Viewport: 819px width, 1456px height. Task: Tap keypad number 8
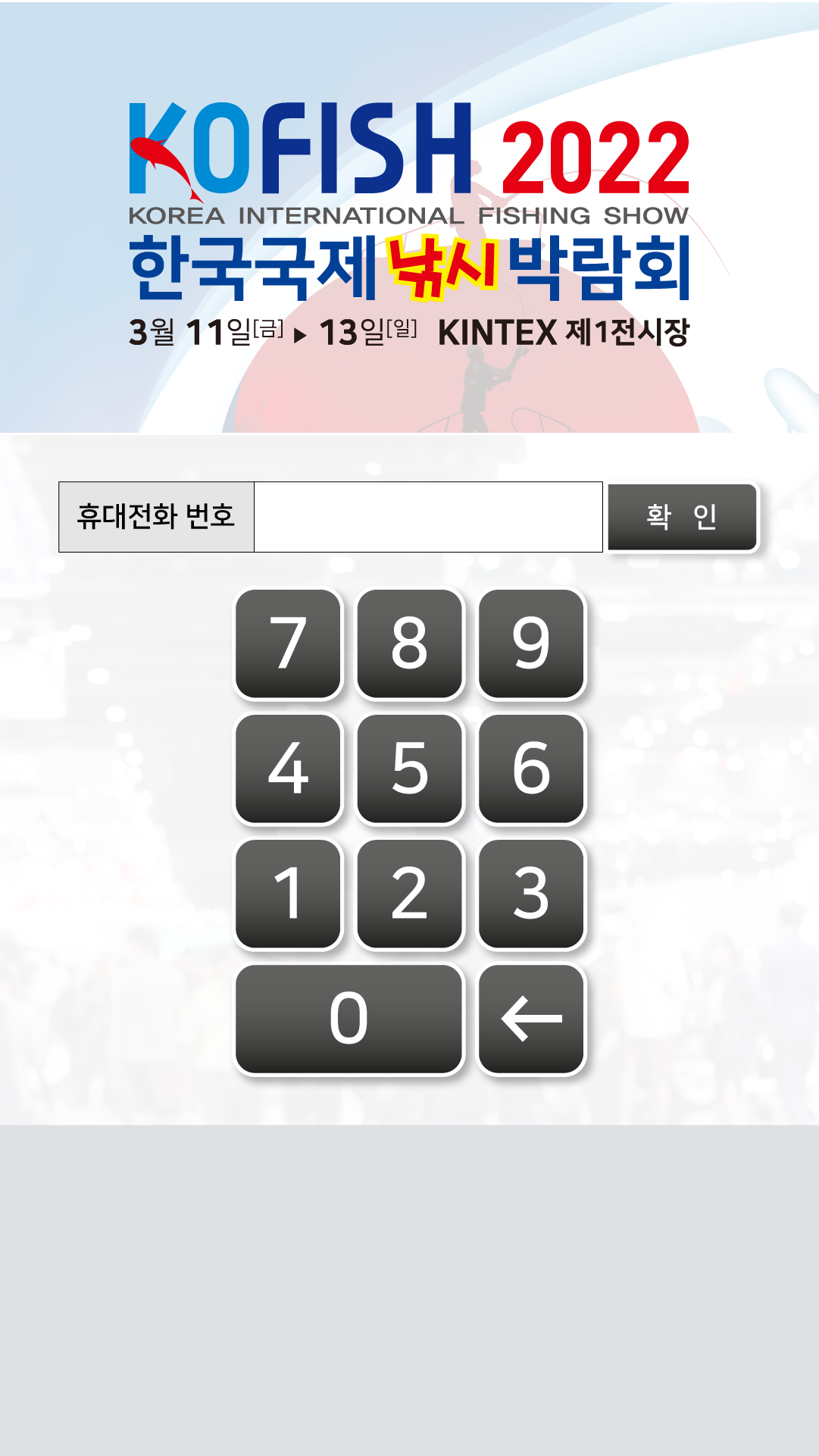pyautogui.click(x=410, y=643)
